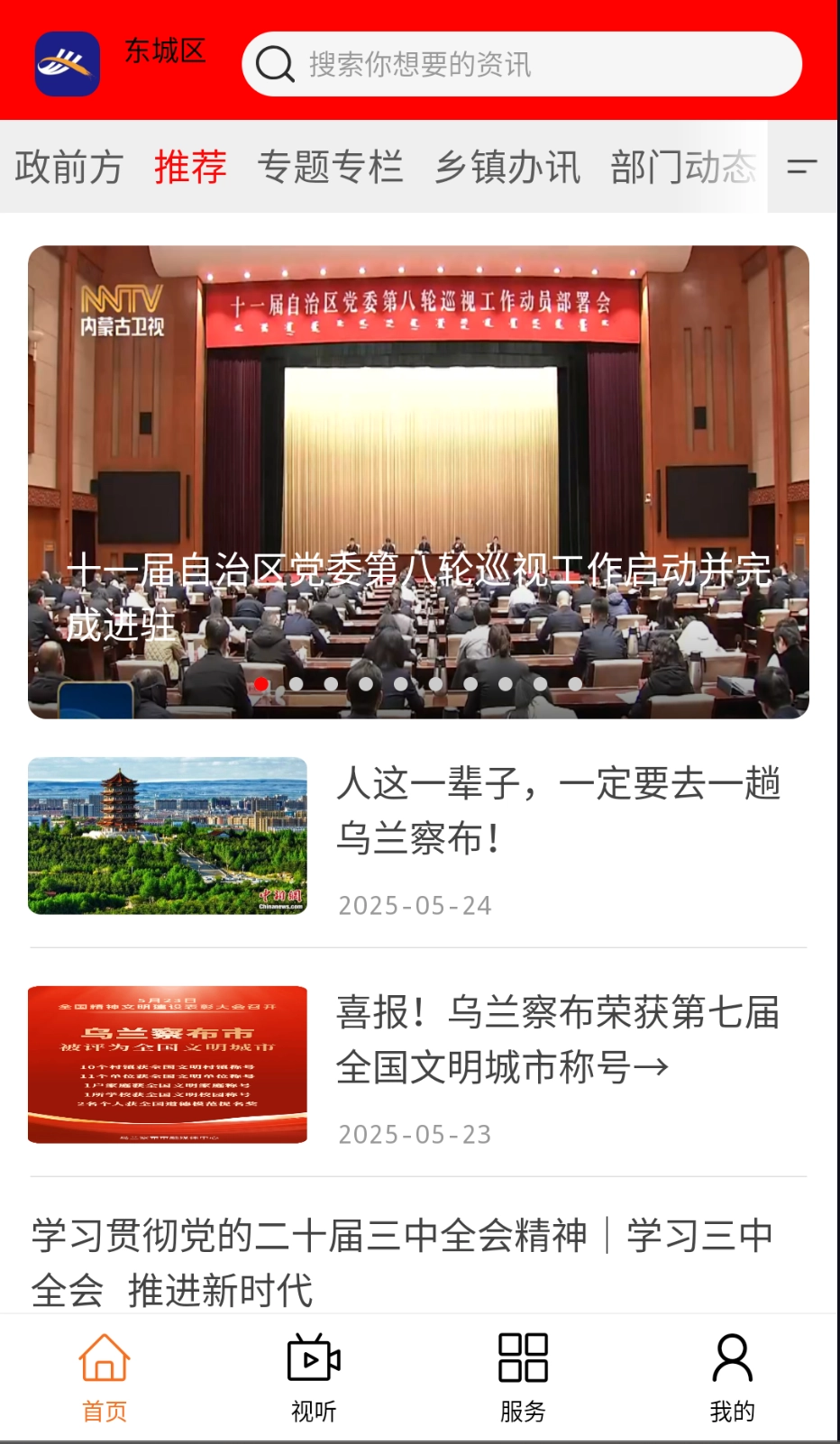Select the last carousel indicator dot

tap(573, 684)
